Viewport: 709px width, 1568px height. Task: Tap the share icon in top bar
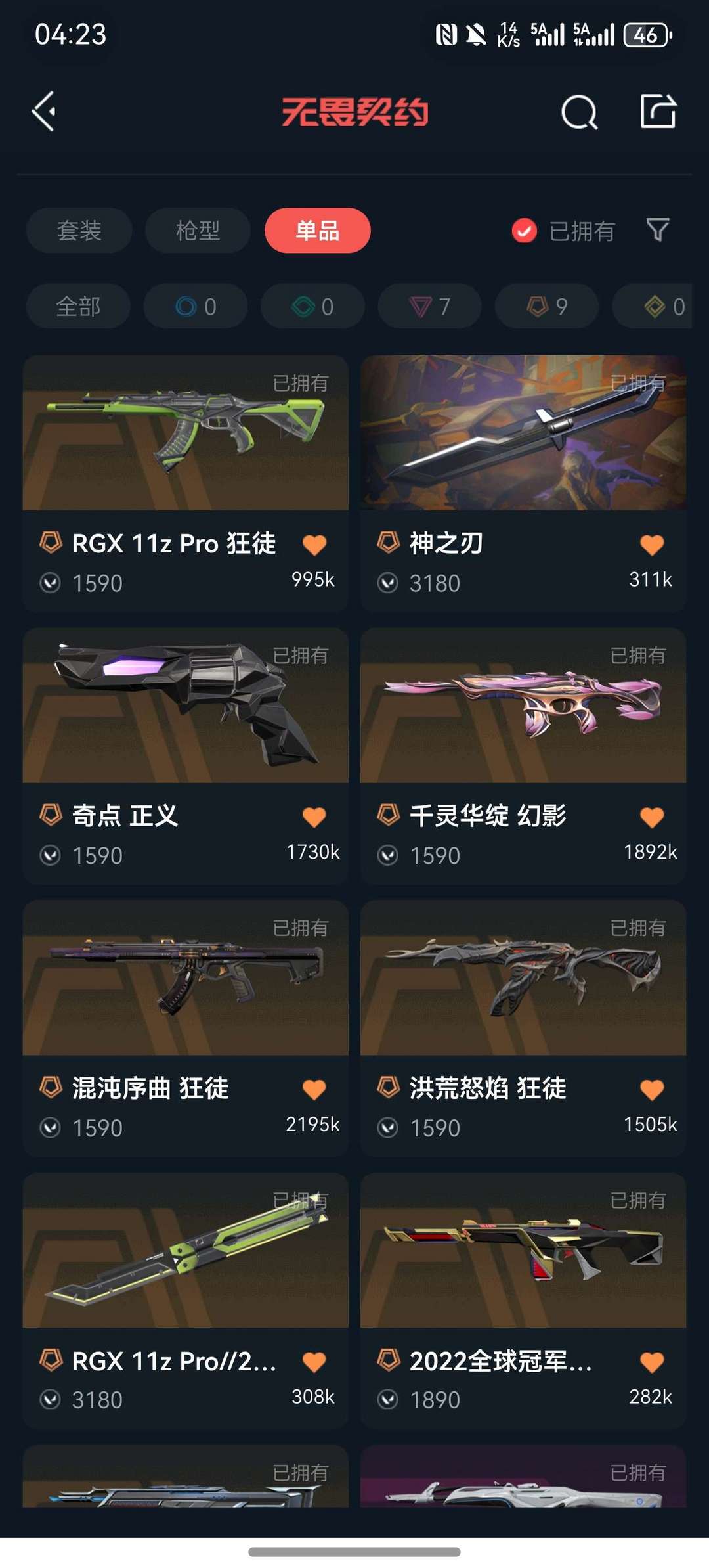[x=658, y=111]
